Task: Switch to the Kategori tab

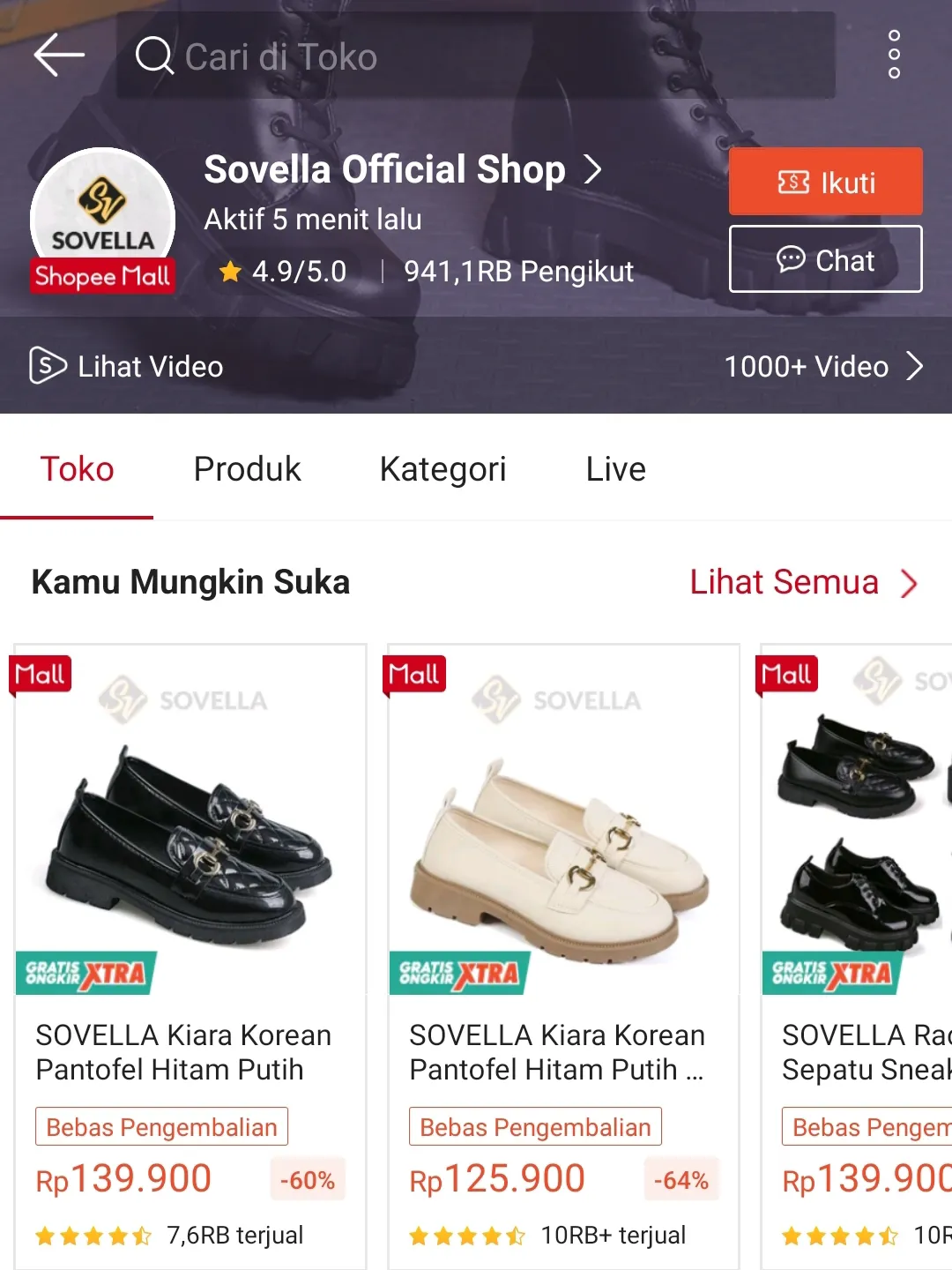Action: click(x=443, y=469)
